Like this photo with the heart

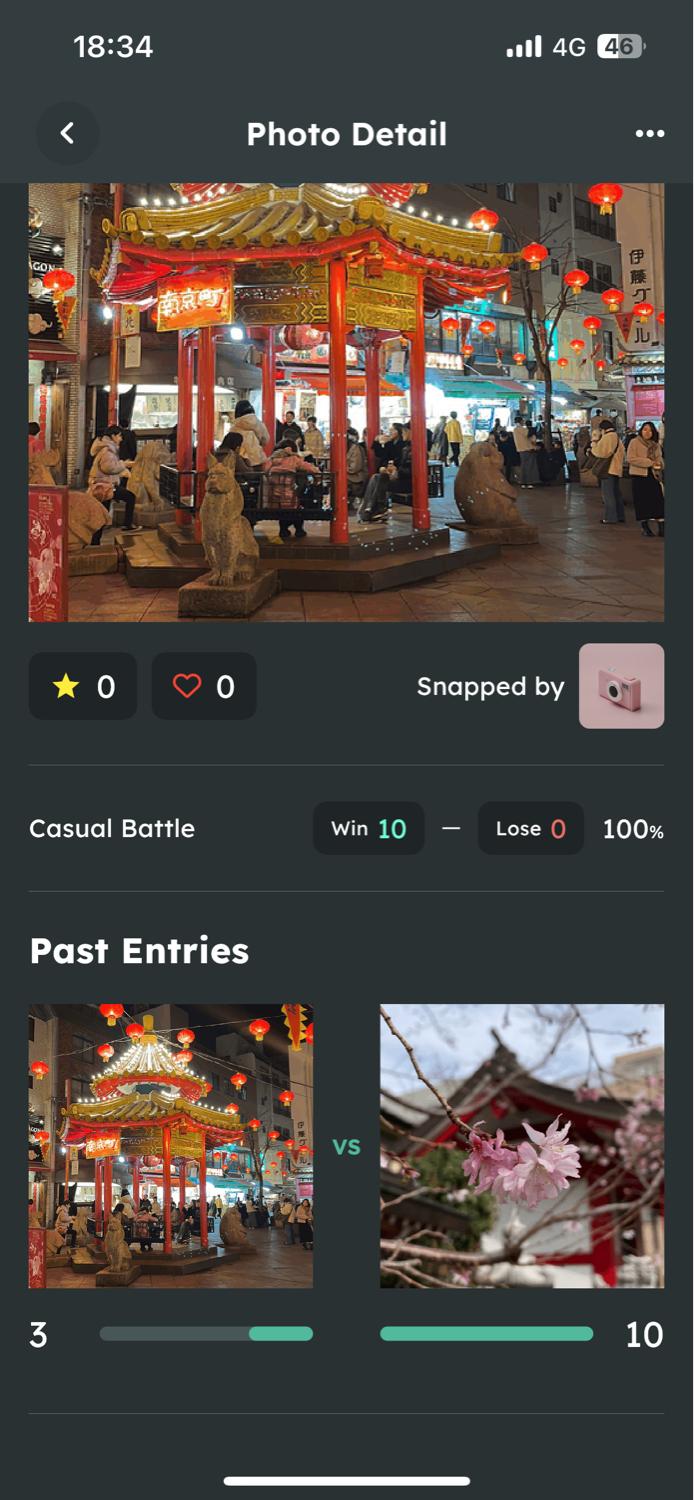(x=204, y=686)
